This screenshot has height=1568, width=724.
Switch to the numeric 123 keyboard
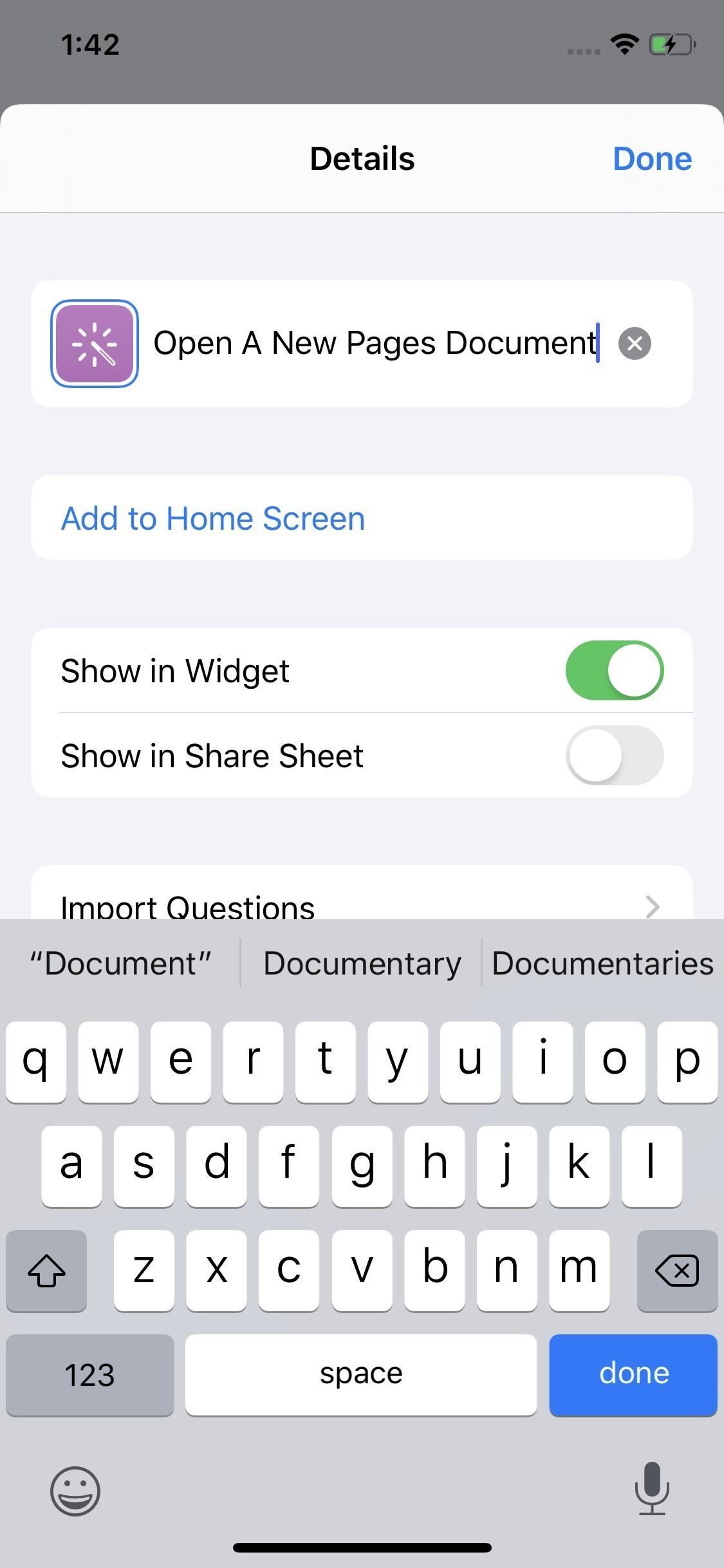pyautogui.click(x=89, y=1374)
